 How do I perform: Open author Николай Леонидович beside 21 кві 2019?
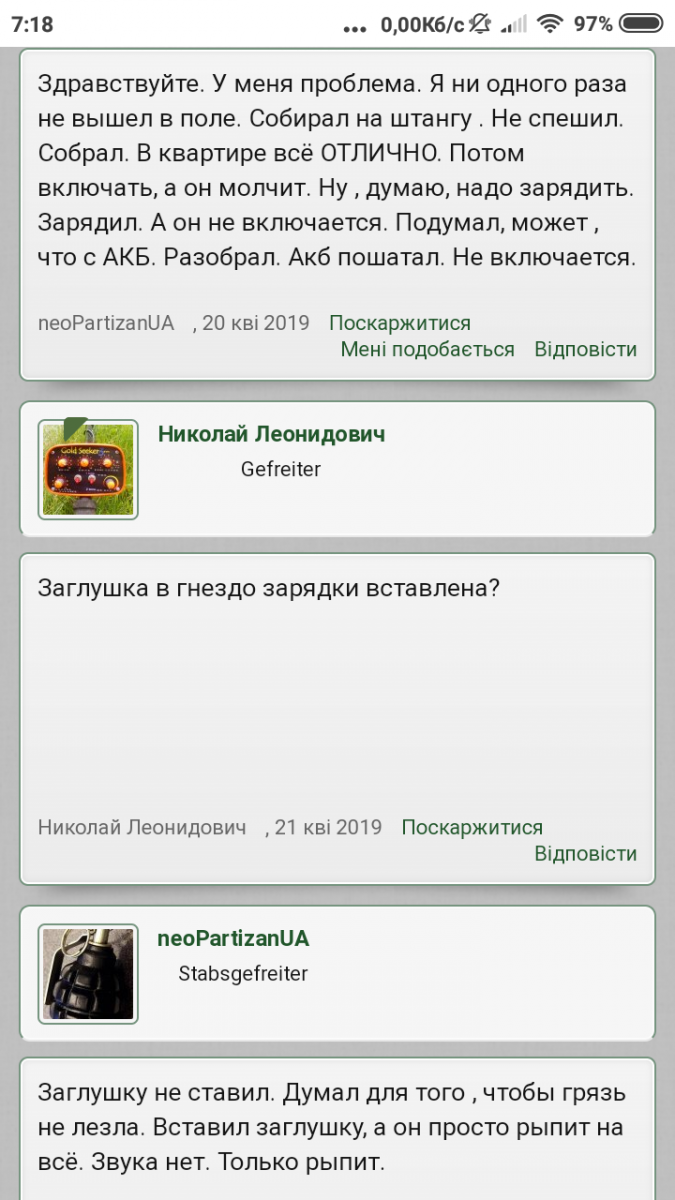point(142,827)
